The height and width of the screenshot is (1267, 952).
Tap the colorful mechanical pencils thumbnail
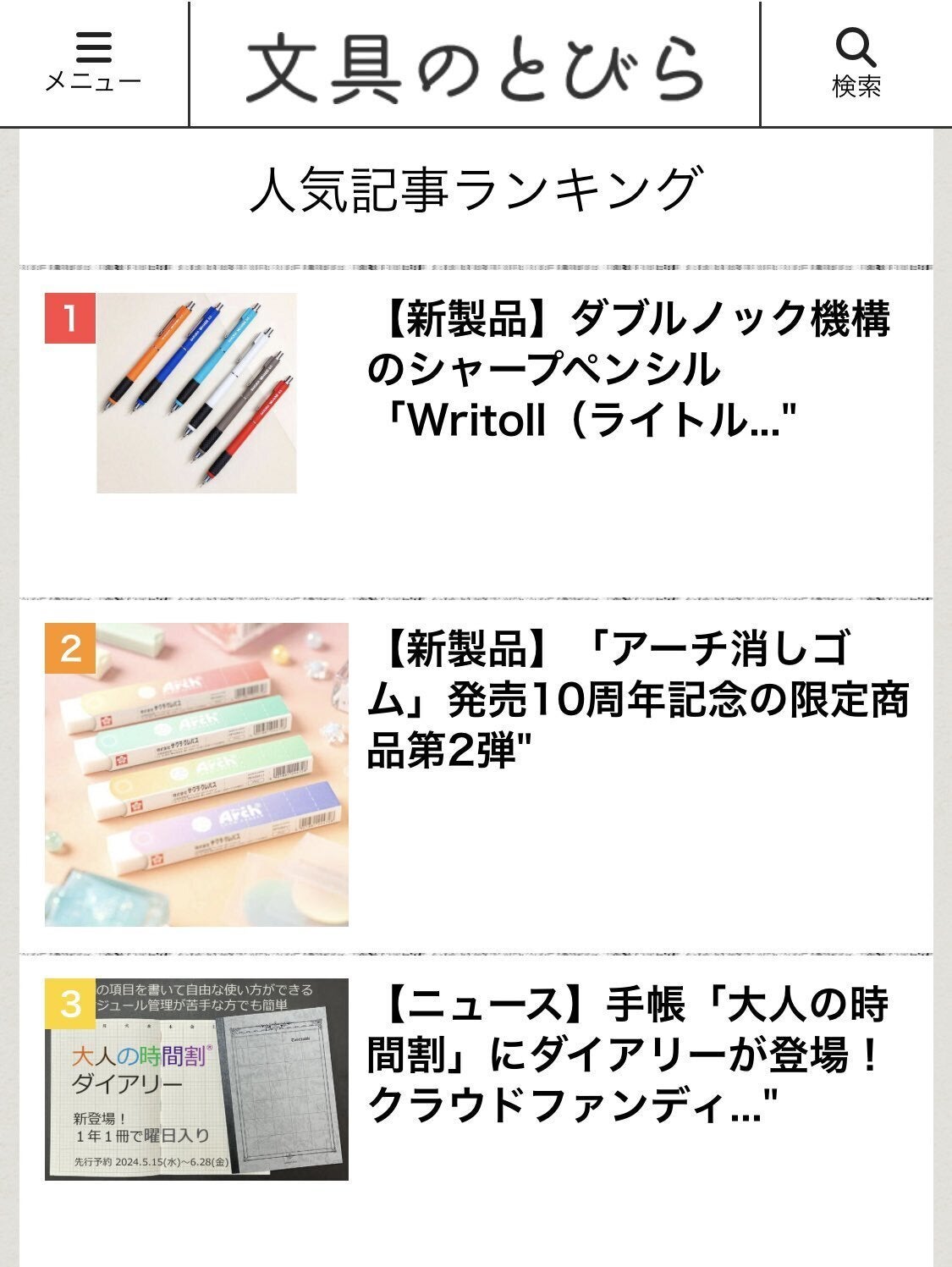coord(196,393)
